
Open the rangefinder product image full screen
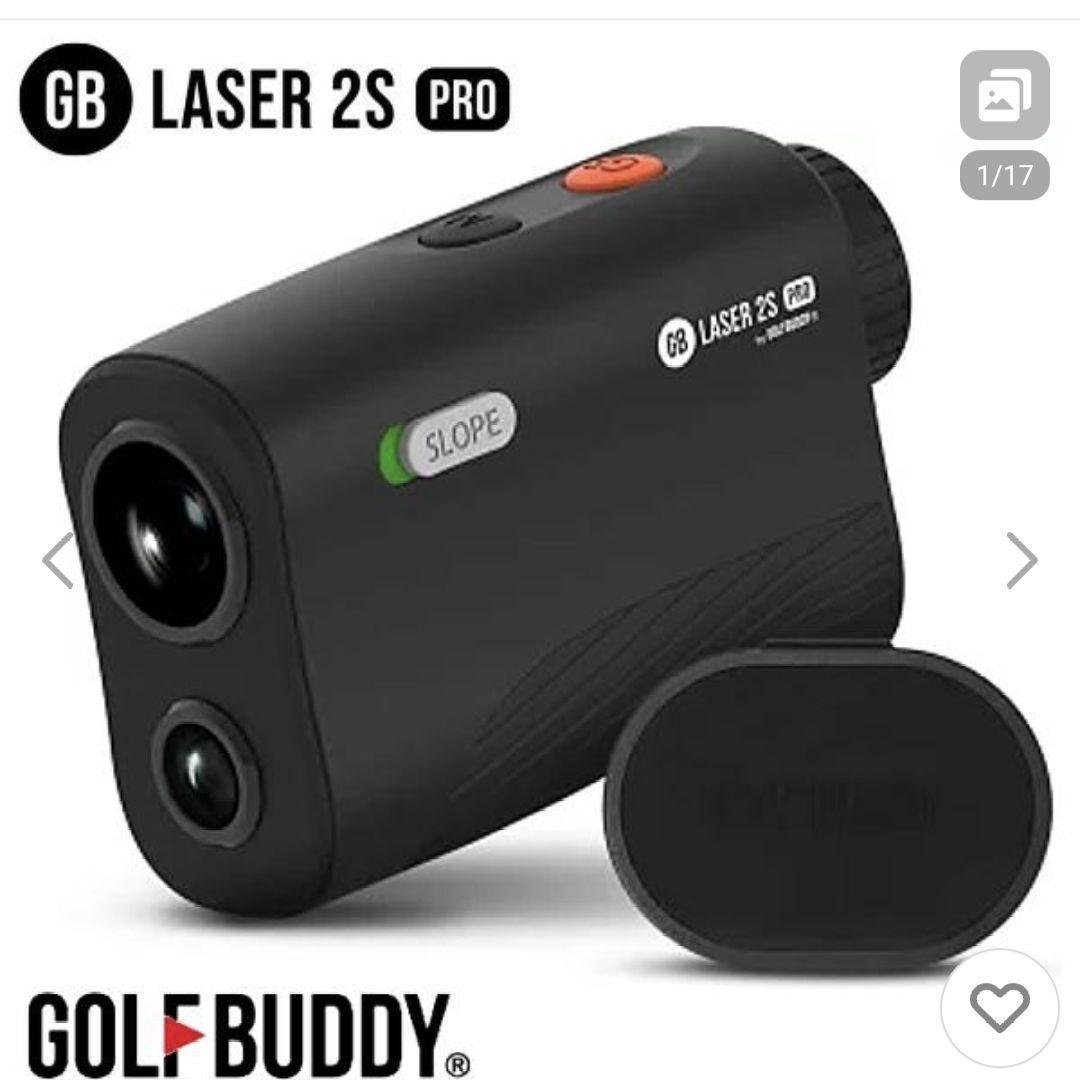pyautogui.click(x=500, y=560)
